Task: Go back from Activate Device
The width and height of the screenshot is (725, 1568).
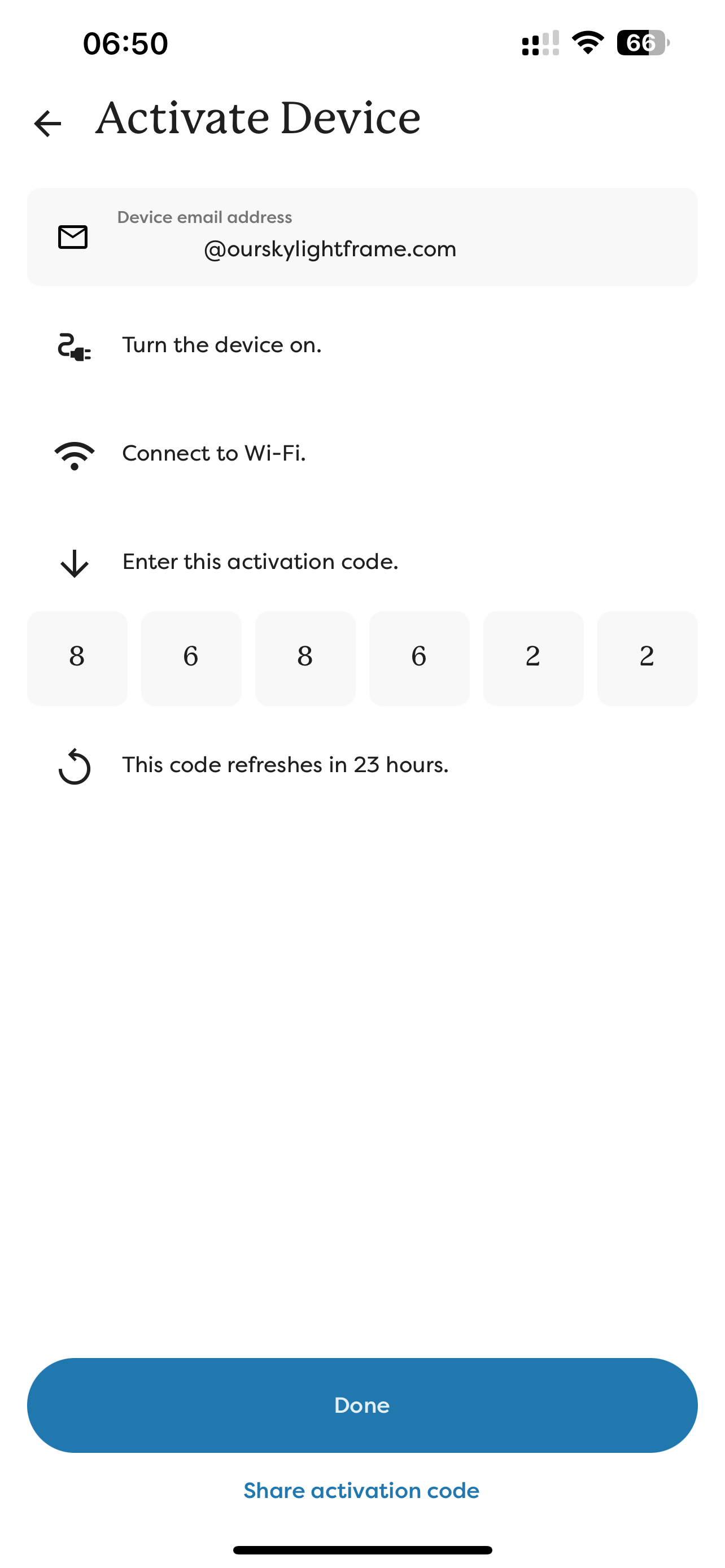Action: (47, 124)
